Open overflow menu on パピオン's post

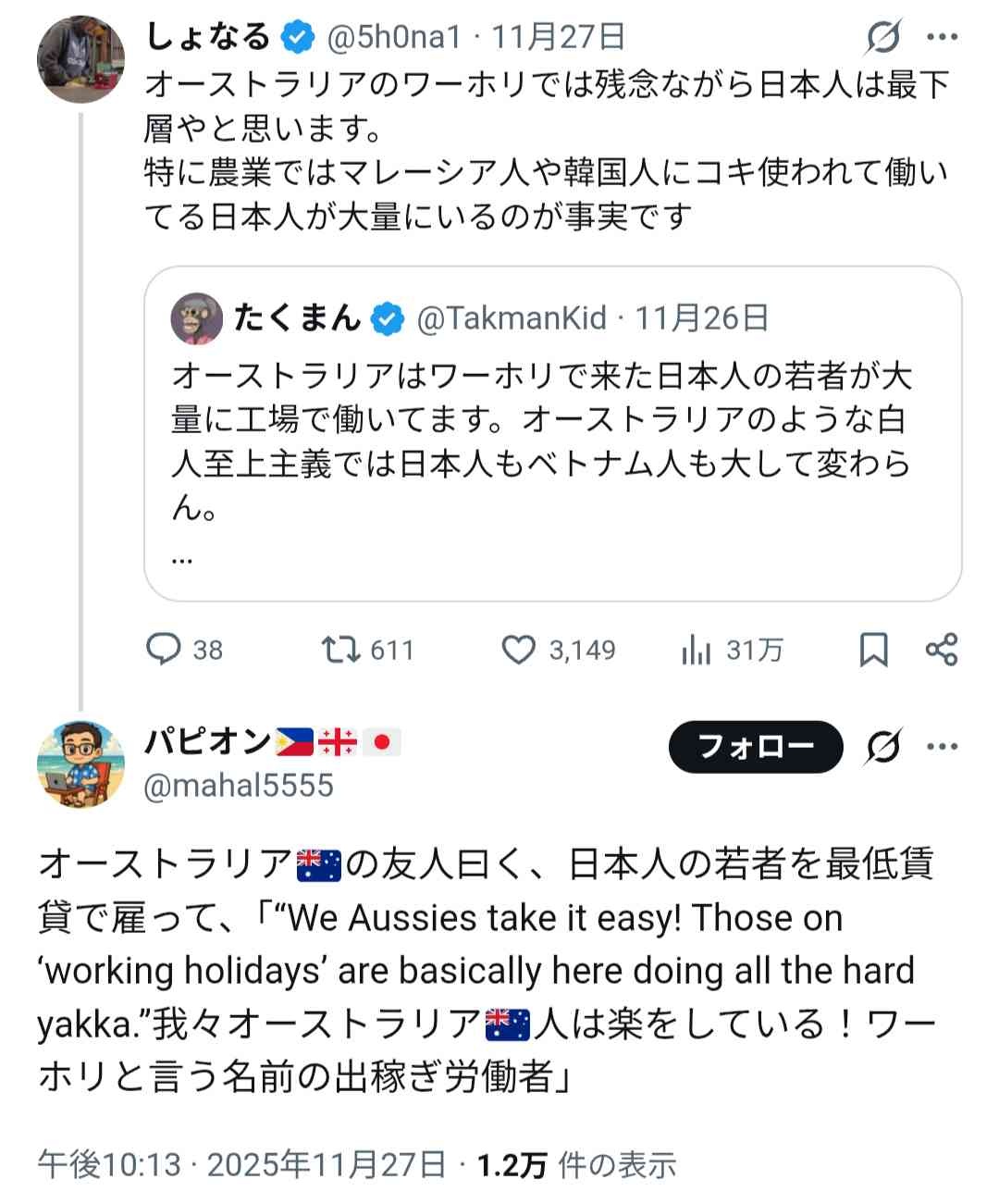(x=942, y=746)
